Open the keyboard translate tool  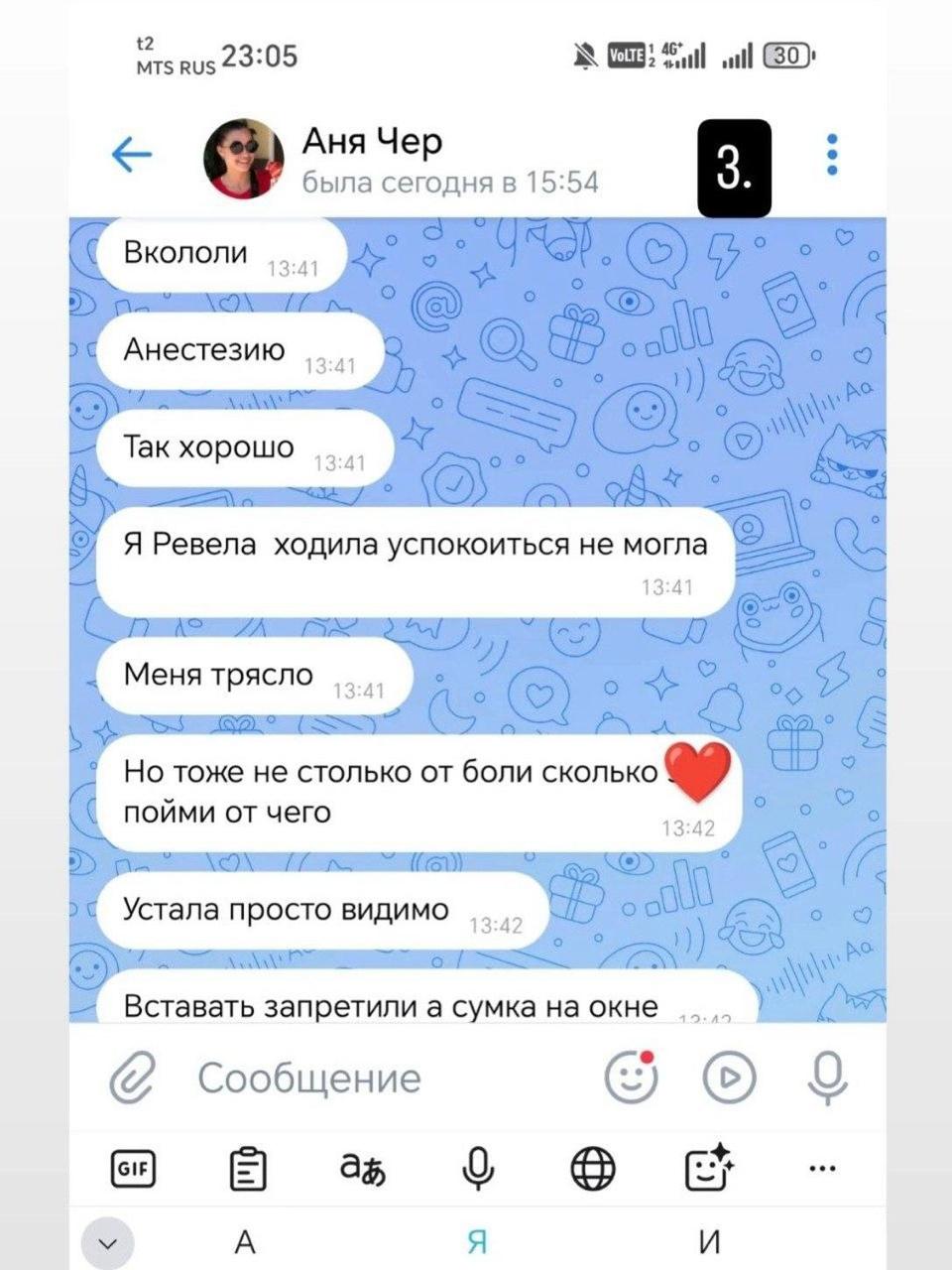click(x=363, y=1170)
